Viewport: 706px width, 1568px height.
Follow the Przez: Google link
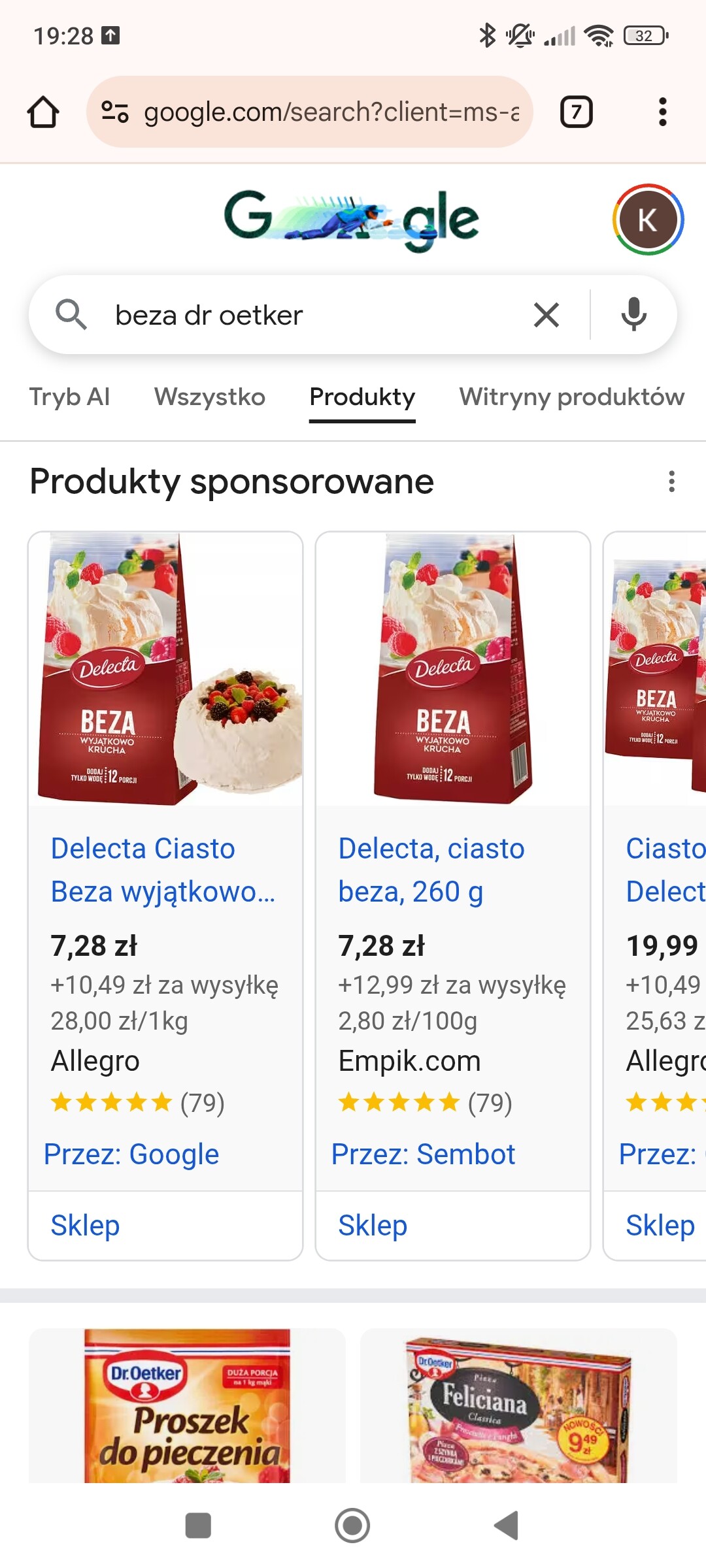point(131,1154)
